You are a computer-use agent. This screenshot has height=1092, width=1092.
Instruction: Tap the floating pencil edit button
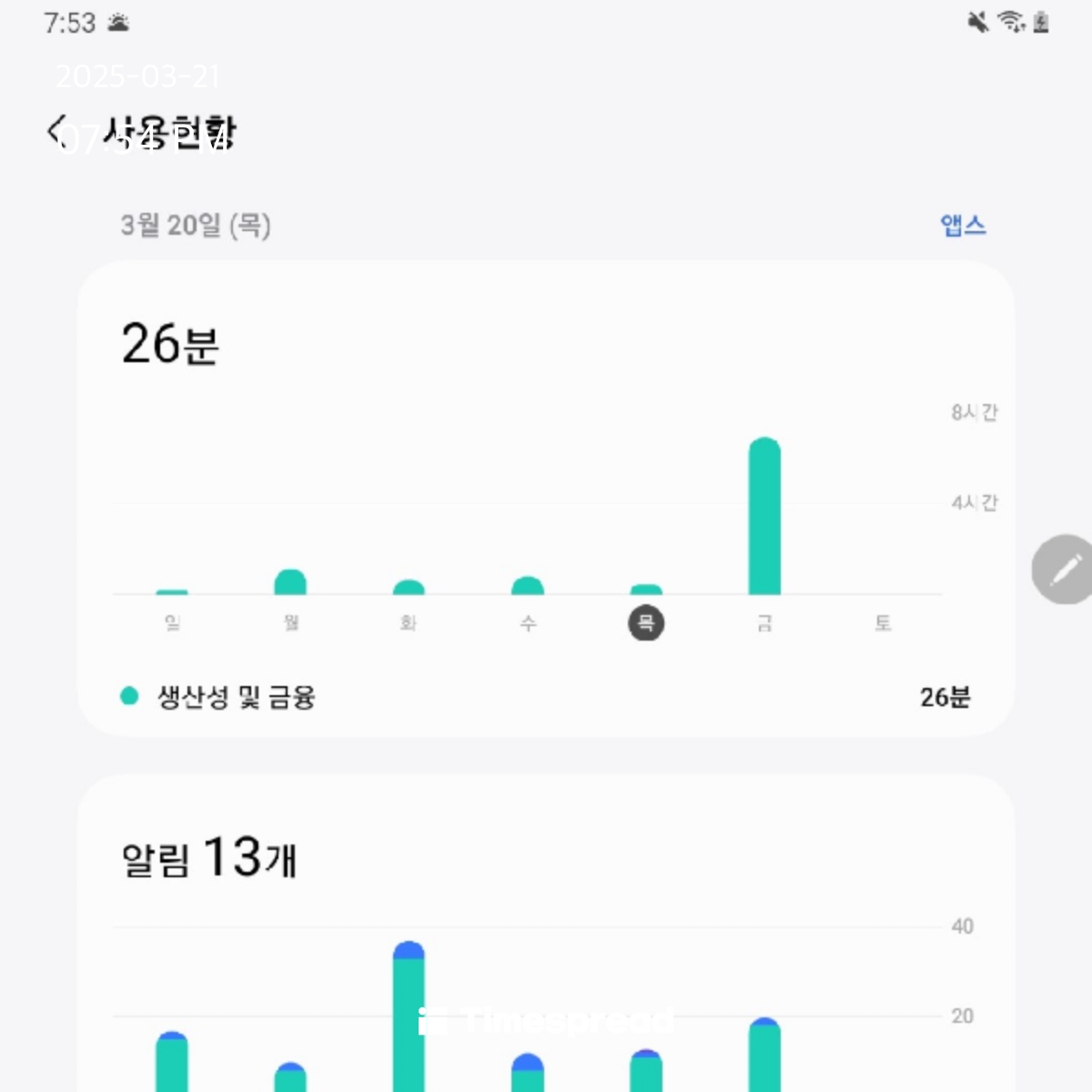point(1063,570)
